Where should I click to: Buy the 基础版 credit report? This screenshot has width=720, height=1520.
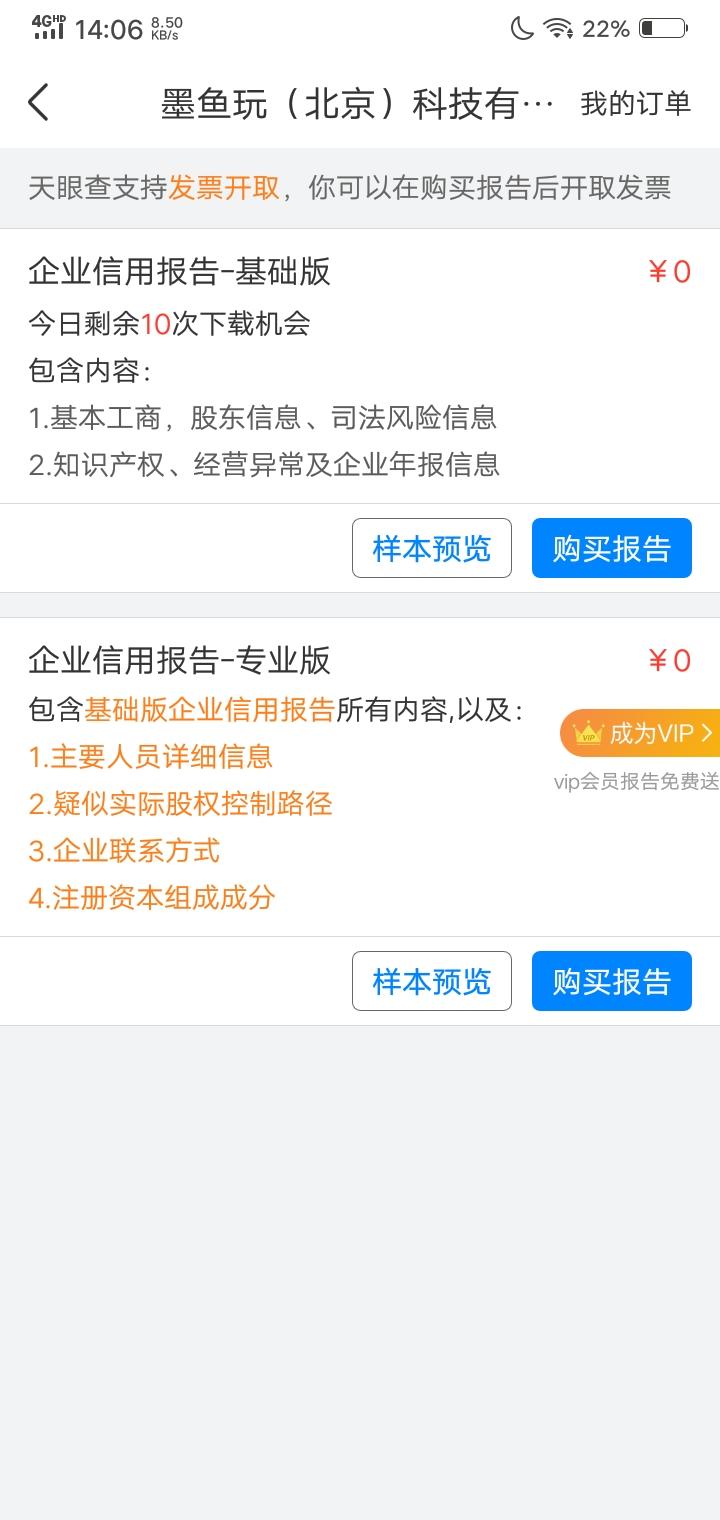[x=612, y=548]
